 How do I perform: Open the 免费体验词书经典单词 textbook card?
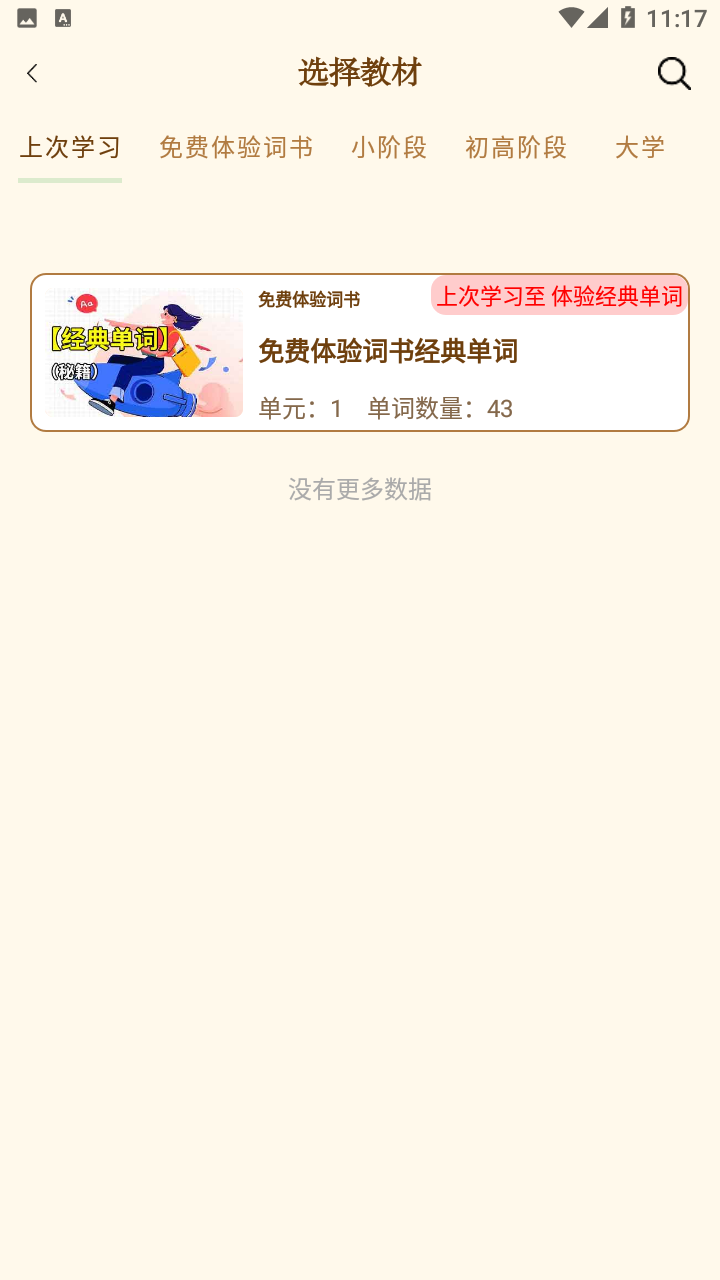(360, 353)
